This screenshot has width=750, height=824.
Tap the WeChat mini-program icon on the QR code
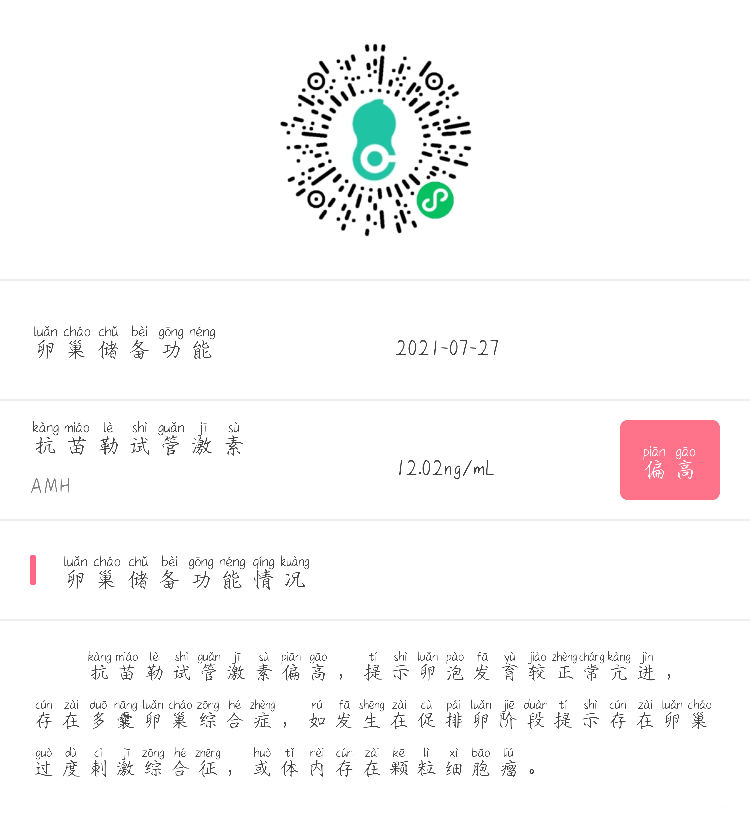434,200
